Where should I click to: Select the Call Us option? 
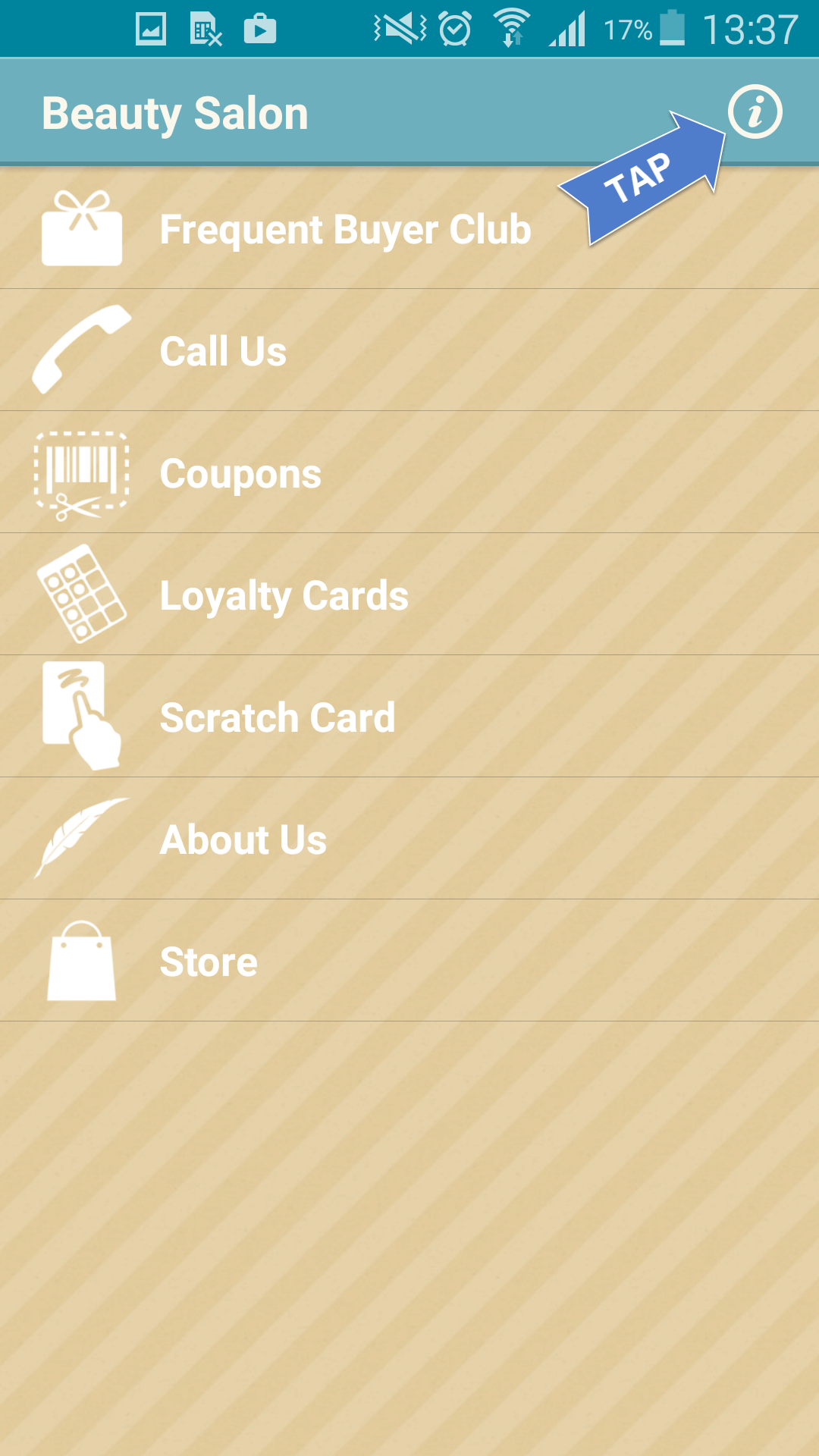pyautogui.click(x=224, y=351)
